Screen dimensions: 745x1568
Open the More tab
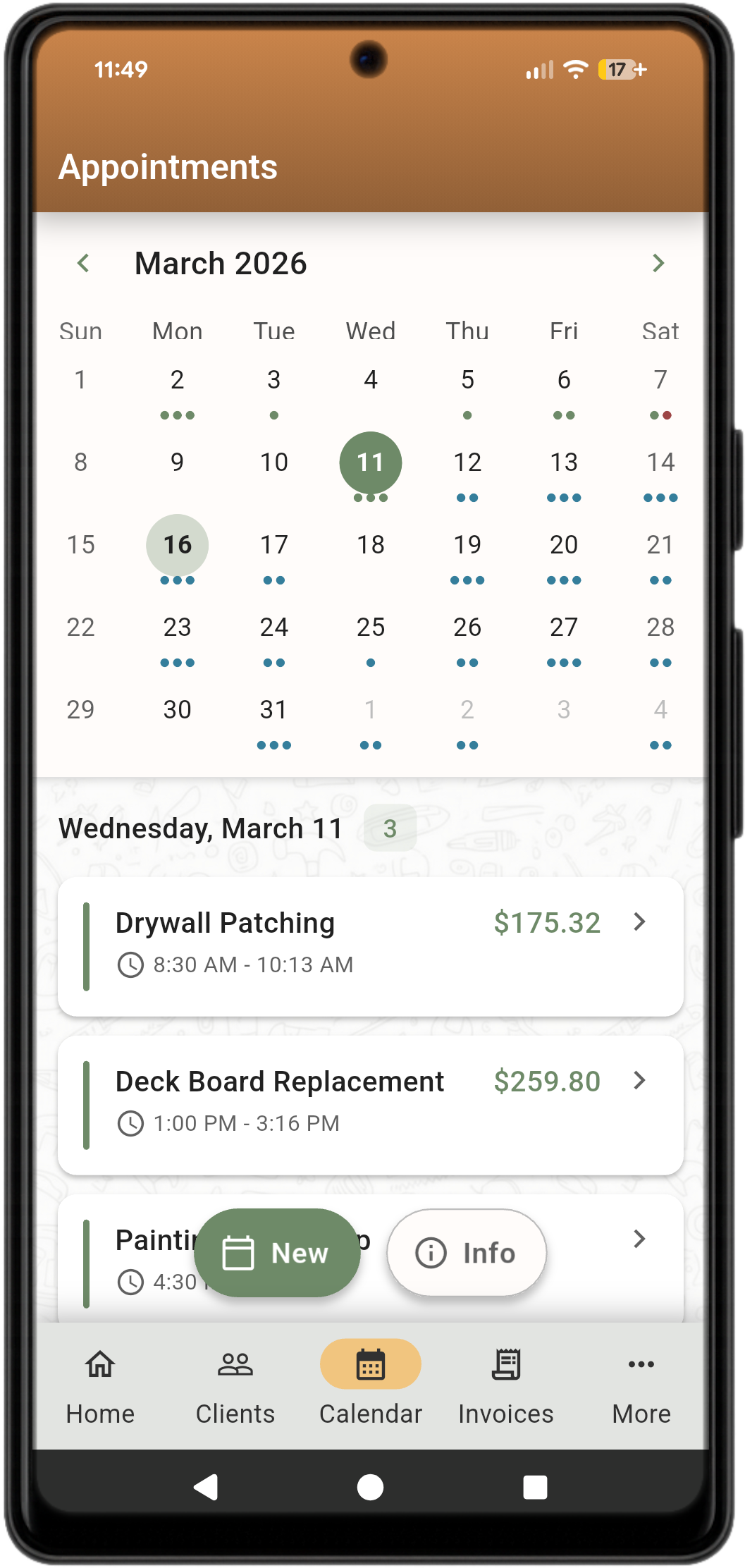(641, 1383)
